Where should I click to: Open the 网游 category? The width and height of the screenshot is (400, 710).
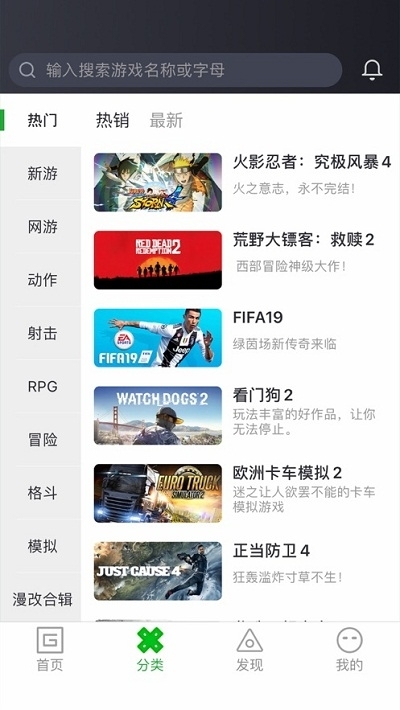coord(42,226)
